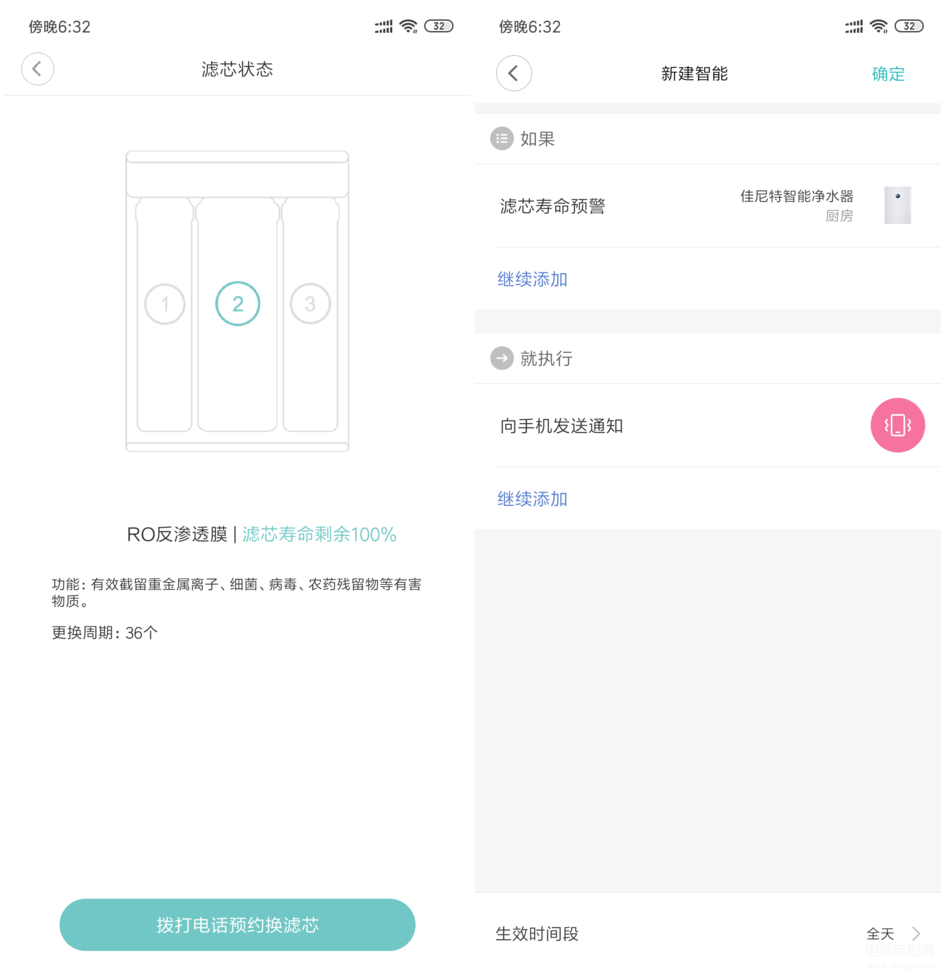945x979 pixels.
Task: Open the 生效时间段 setting
Action: [706, 934]
